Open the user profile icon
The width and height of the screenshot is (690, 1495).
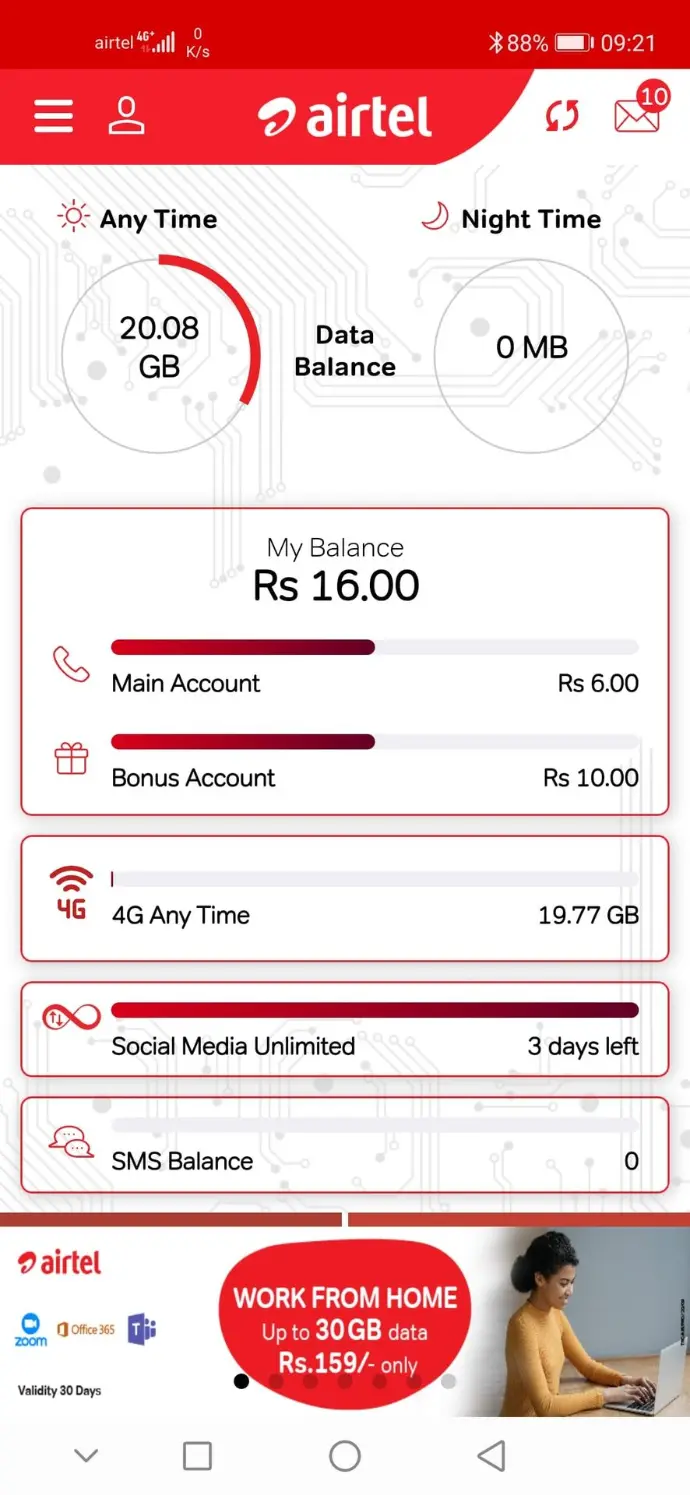tap(126, 116)
